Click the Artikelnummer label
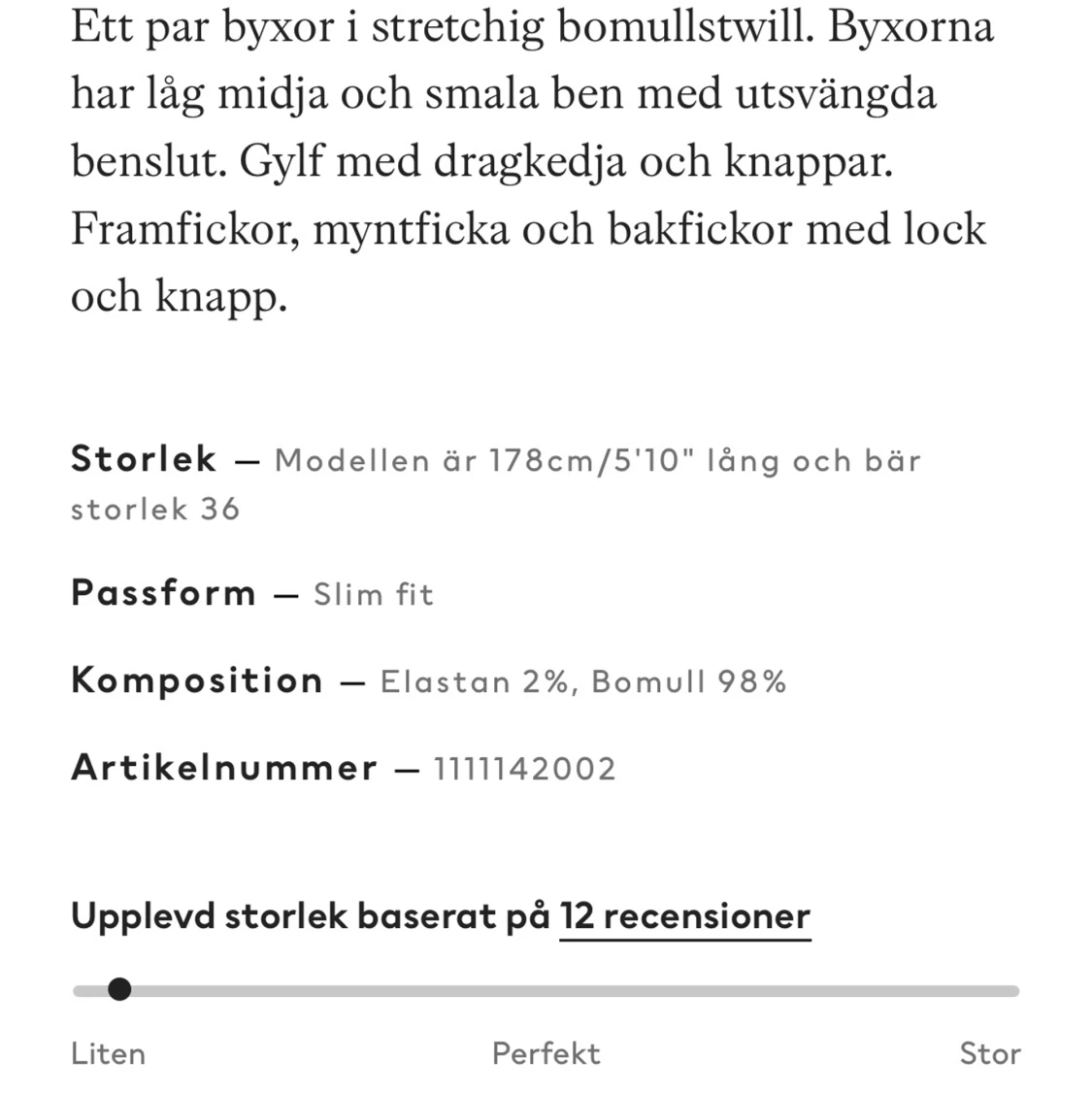The image size is (1092, 1093). [x=223, y=768]
